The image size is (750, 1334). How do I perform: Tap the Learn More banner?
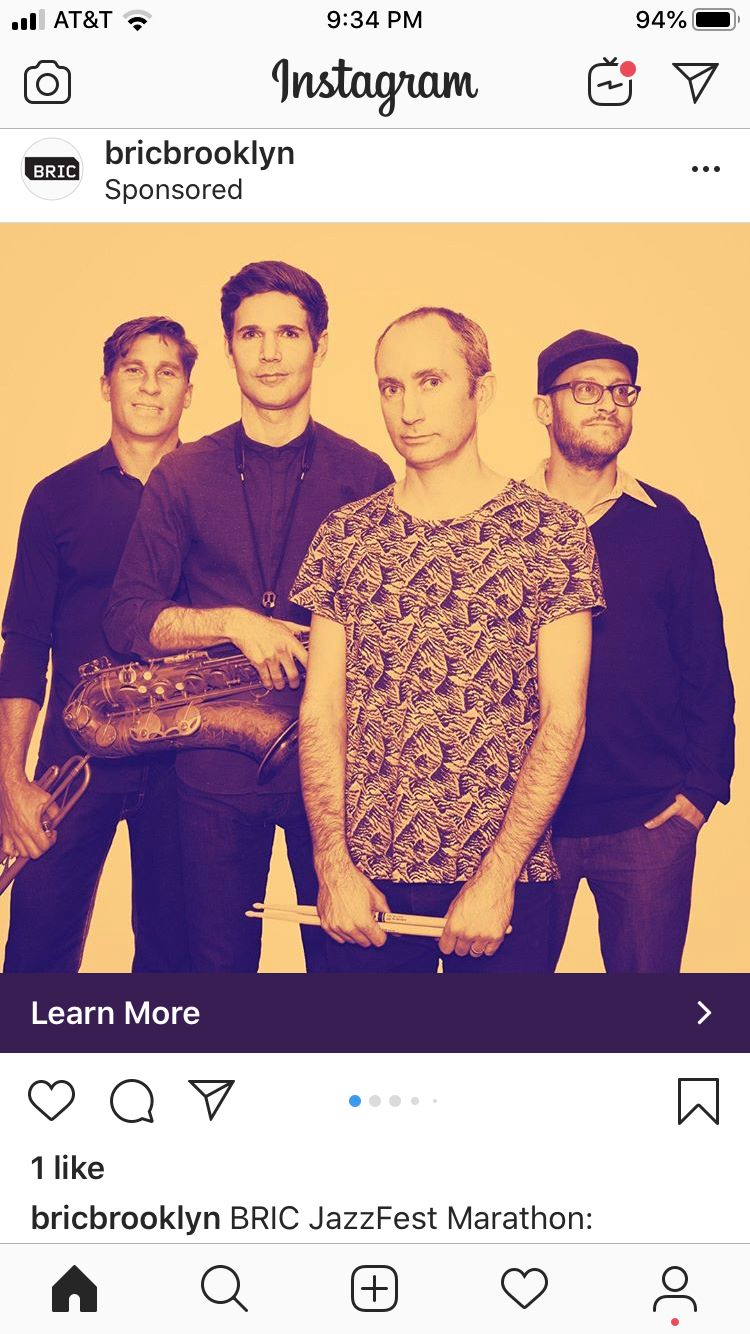point(375,1013)
